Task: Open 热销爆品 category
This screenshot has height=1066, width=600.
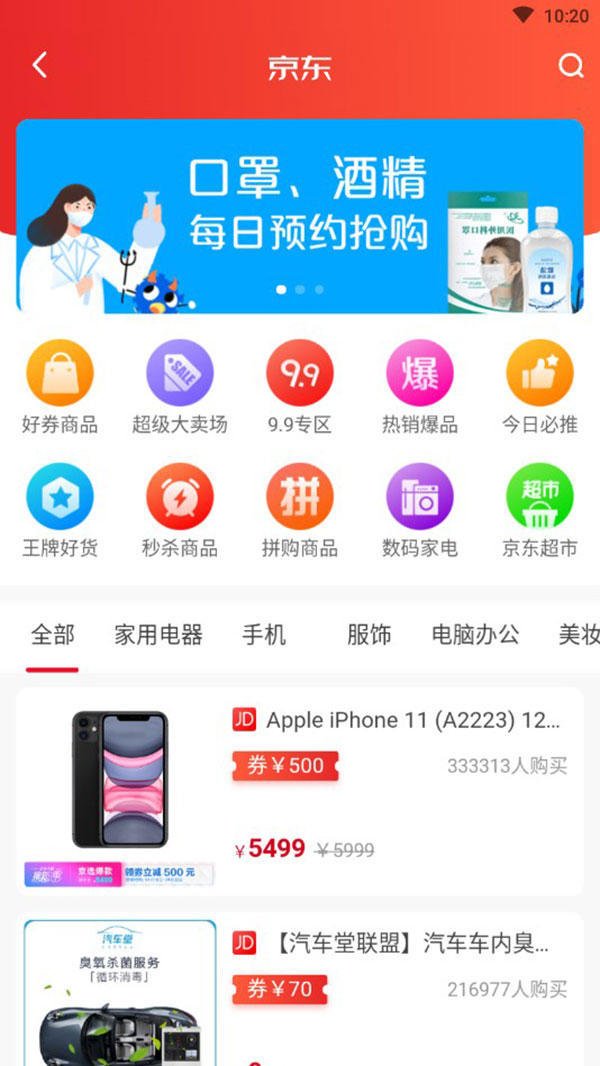Action: (x=420, y=387)
